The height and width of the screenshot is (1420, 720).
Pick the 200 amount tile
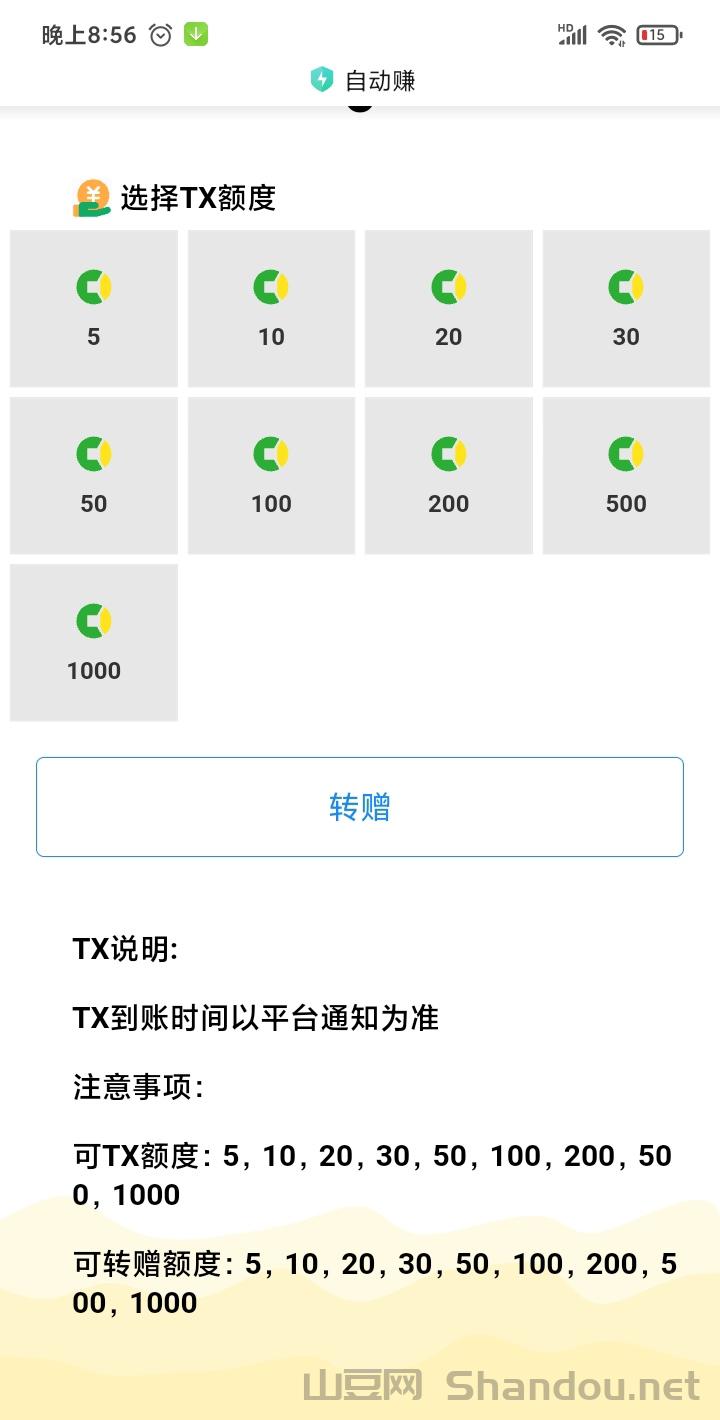[x=448, y=475]
